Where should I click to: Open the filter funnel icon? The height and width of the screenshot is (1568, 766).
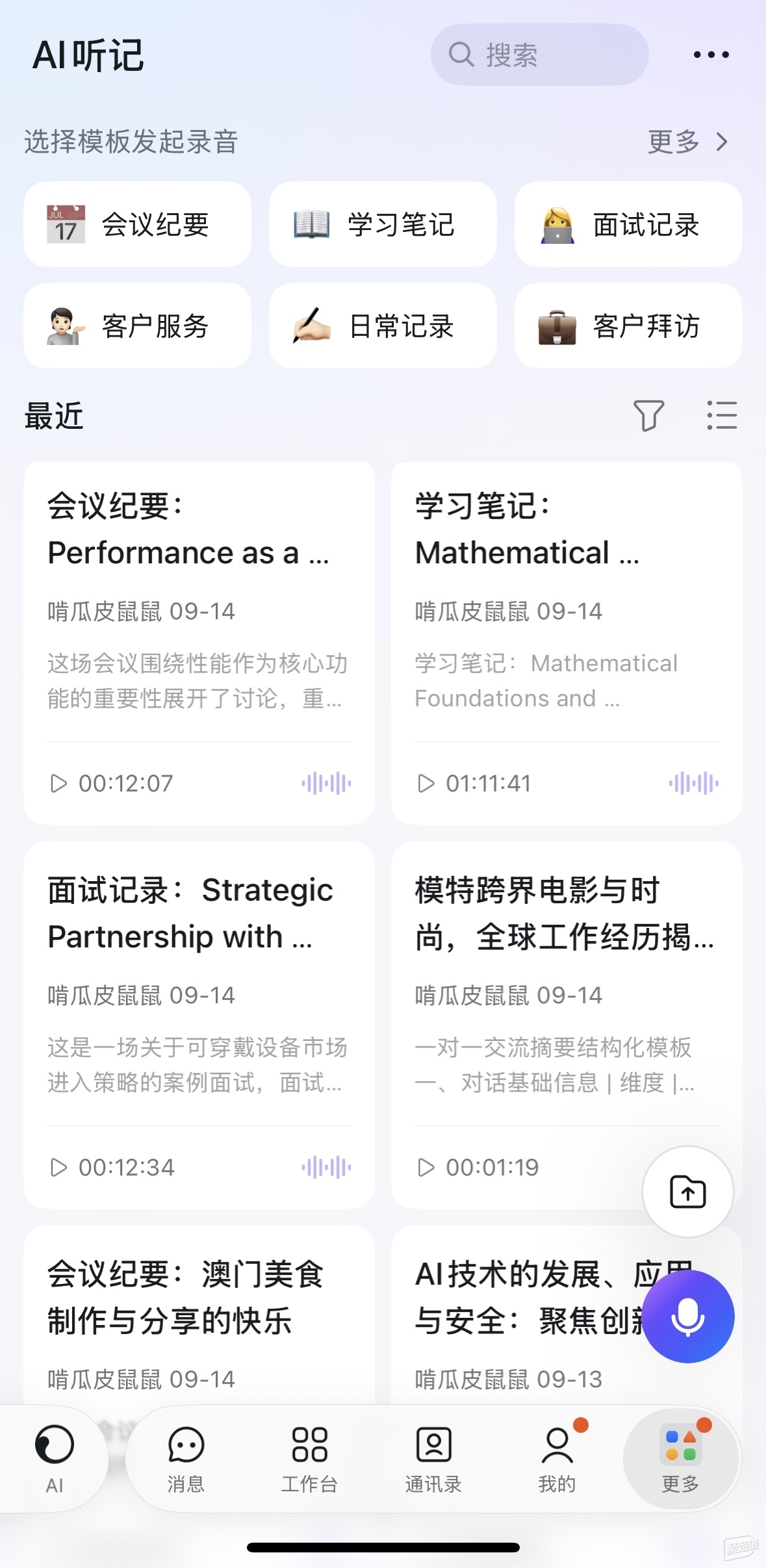coord(648,415)
